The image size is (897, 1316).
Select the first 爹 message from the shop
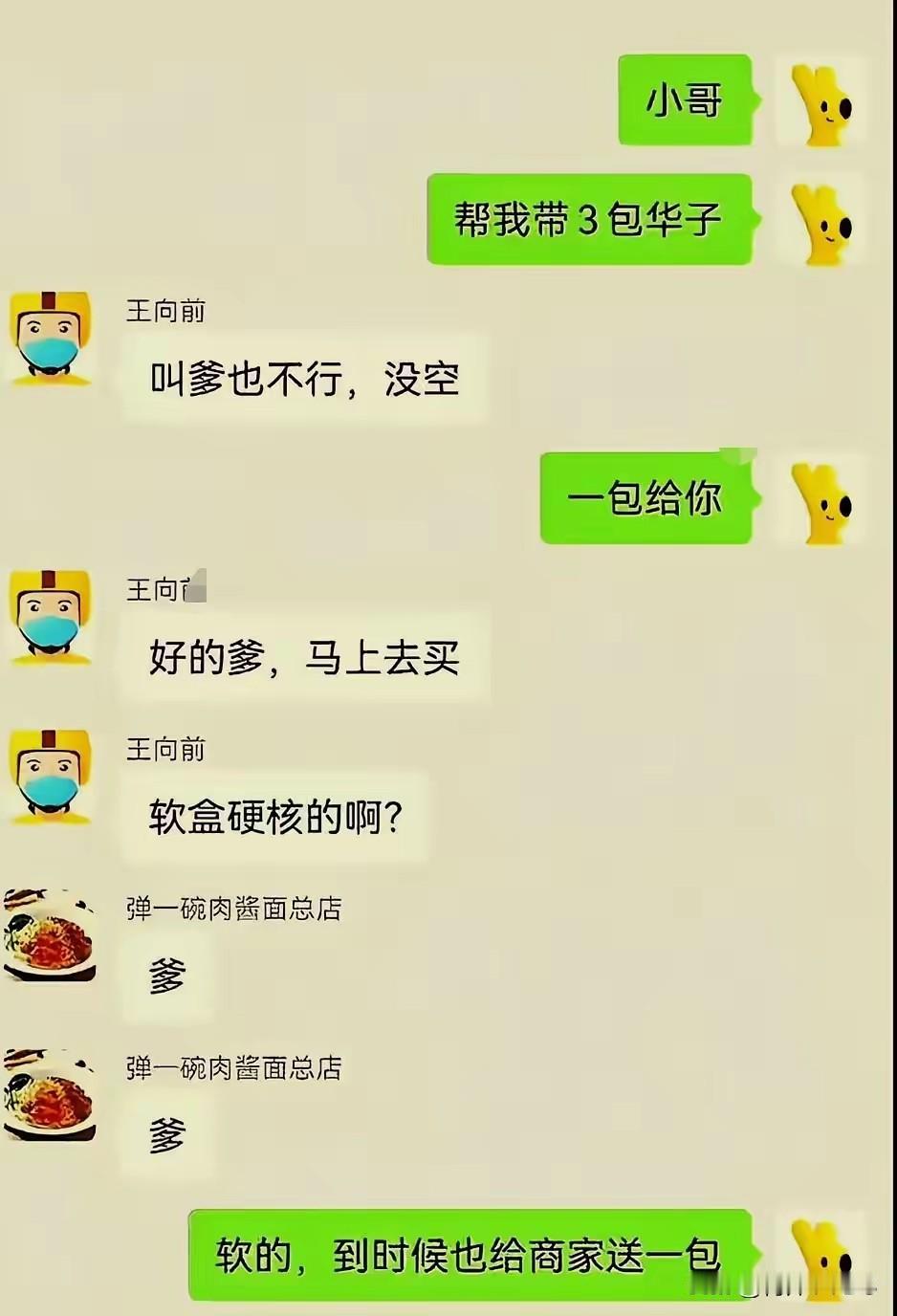coord(169,974)
